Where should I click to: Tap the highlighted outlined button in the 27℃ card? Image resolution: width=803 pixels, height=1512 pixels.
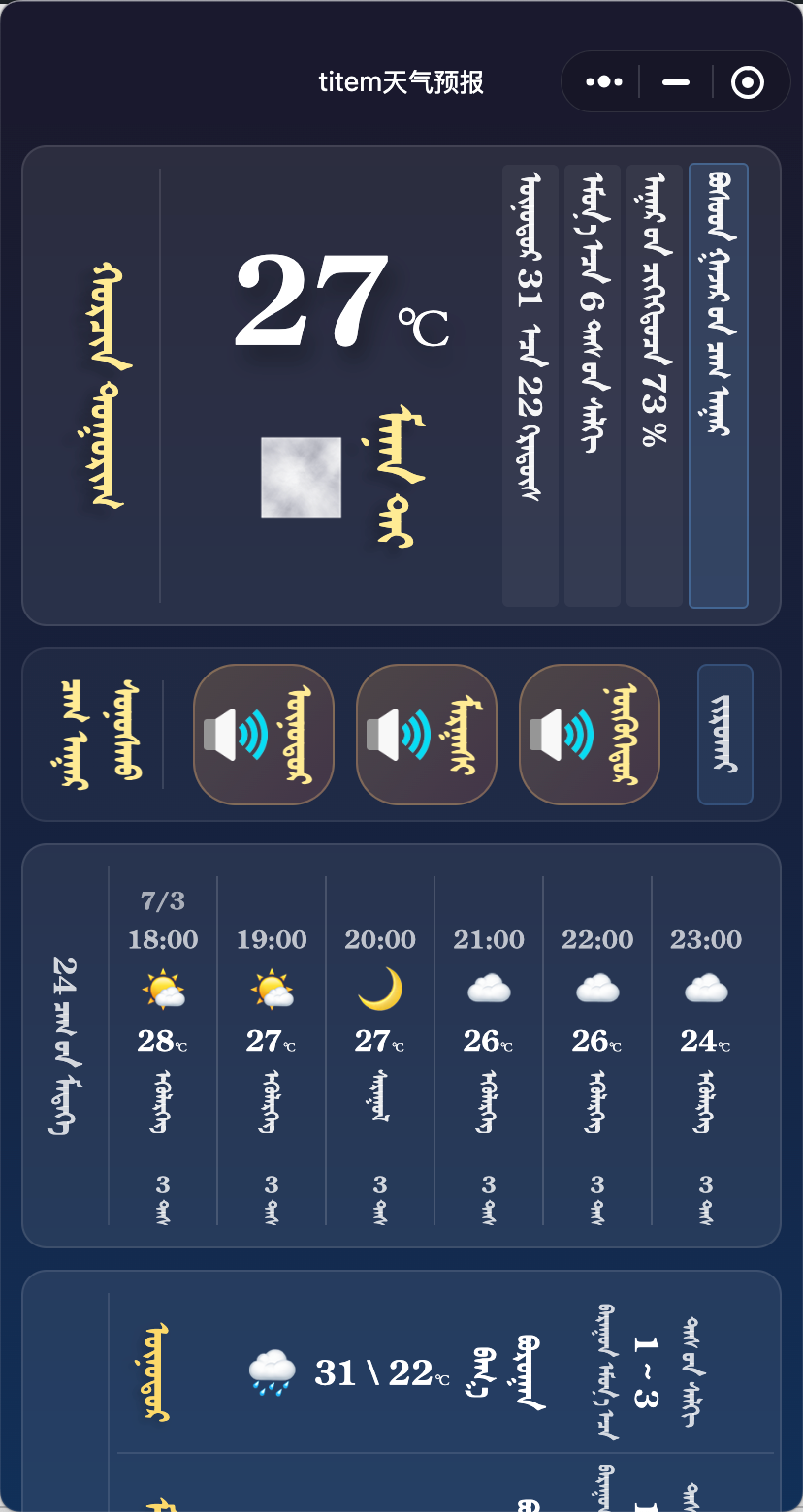pyautogui.click(x=719, y=386)
